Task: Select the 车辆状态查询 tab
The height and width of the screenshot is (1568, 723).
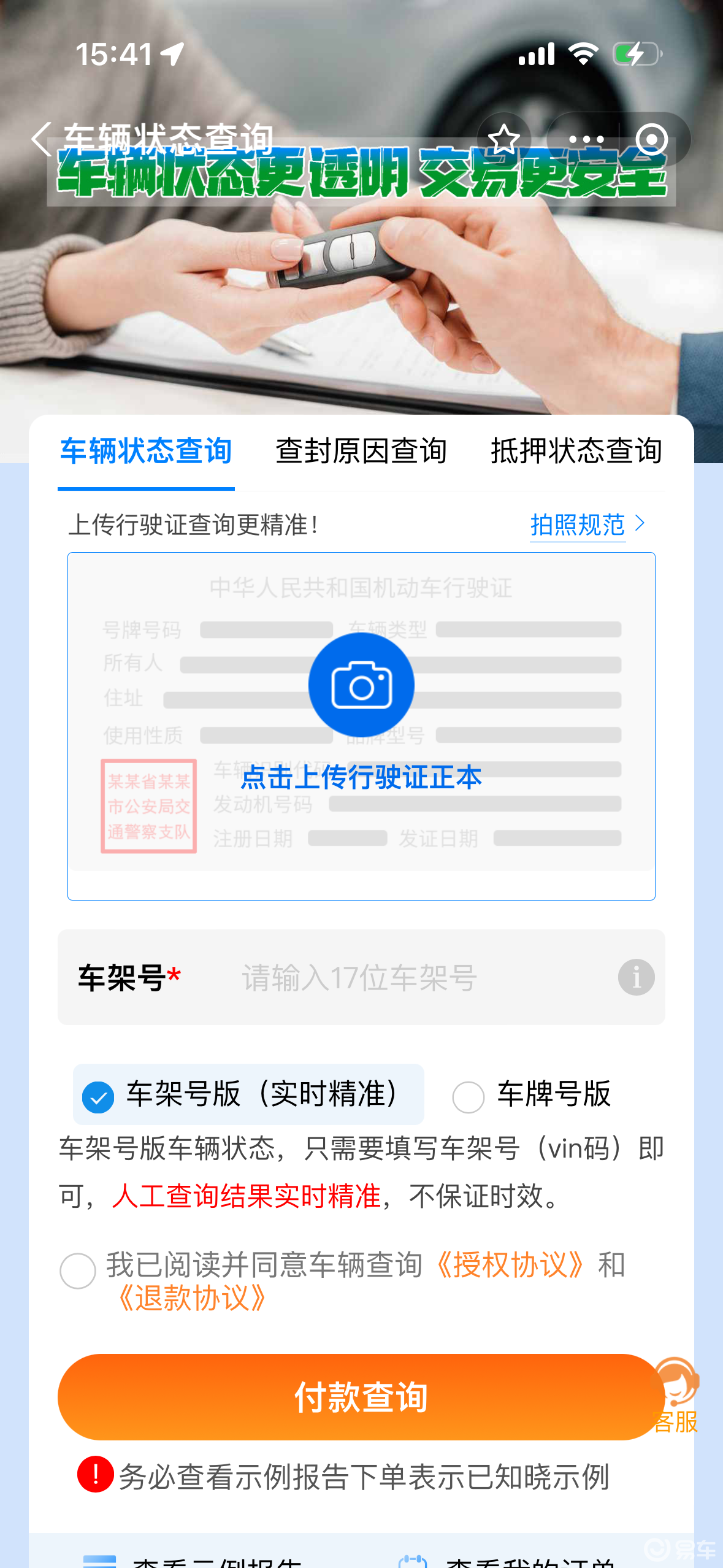Action: pos(146,451)
